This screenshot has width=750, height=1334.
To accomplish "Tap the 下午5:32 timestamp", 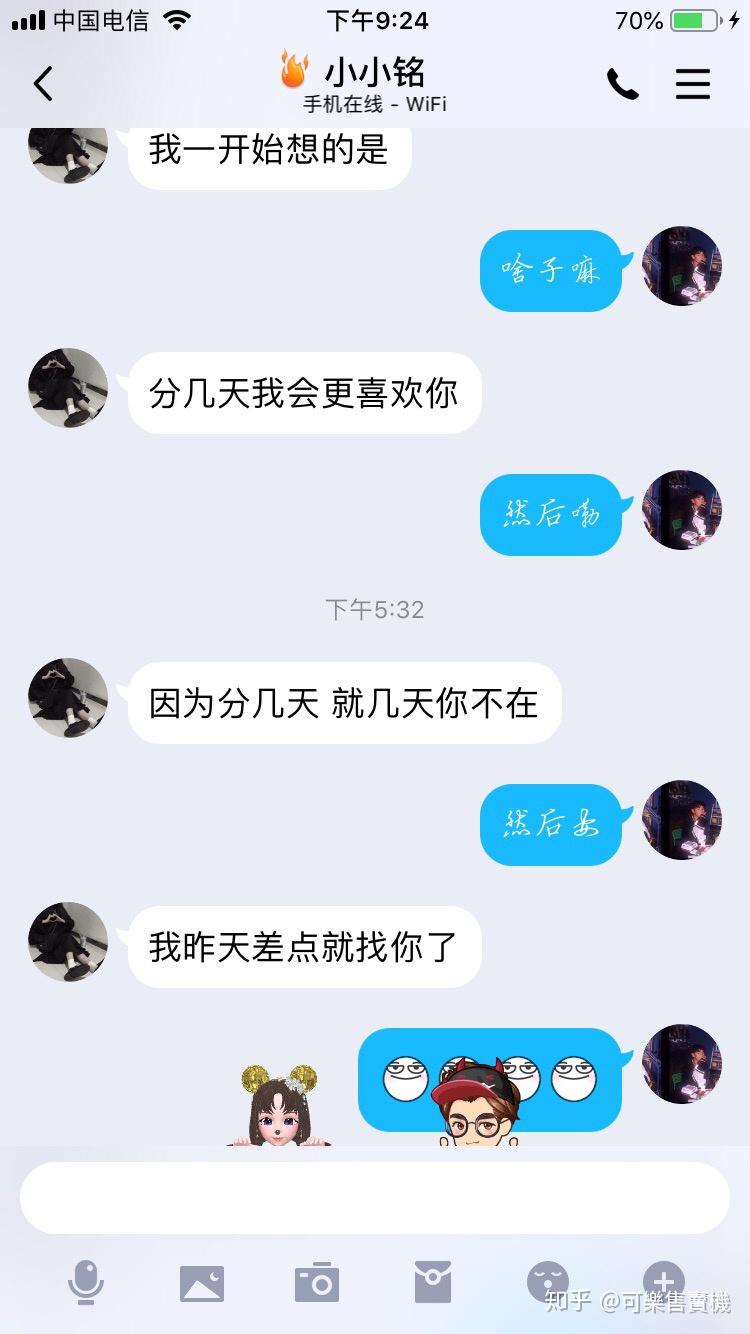I will tap(375, 608).
